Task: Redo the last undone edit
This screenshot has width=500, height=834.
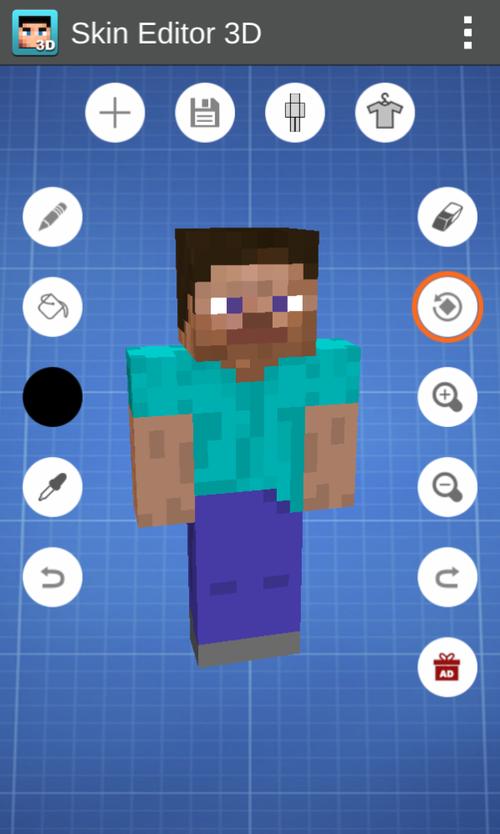Action: pos(447,577)
